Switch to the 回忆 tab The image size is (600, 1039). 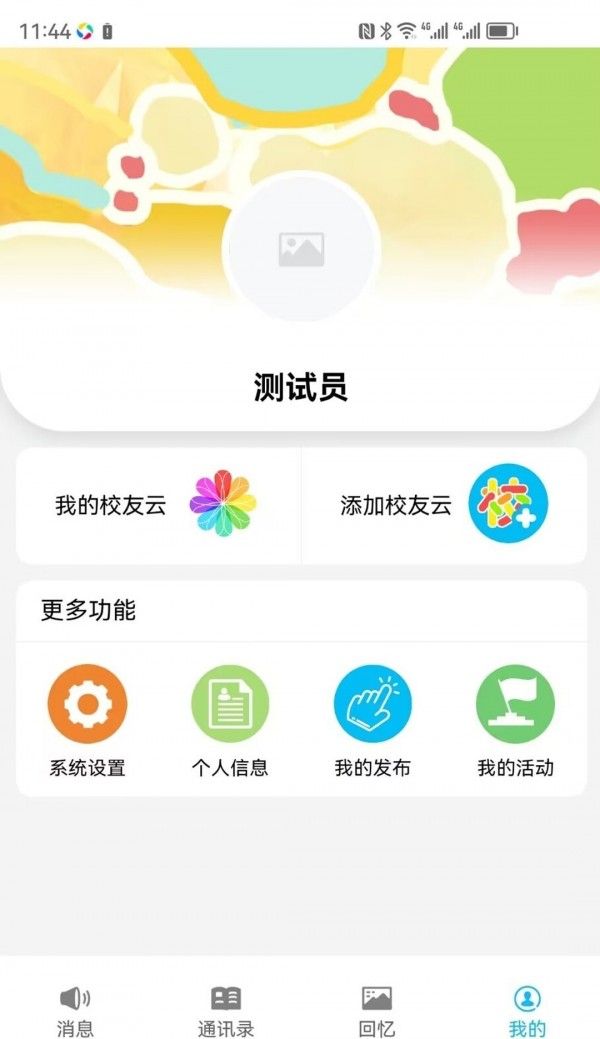click(x=376, y=1009)
